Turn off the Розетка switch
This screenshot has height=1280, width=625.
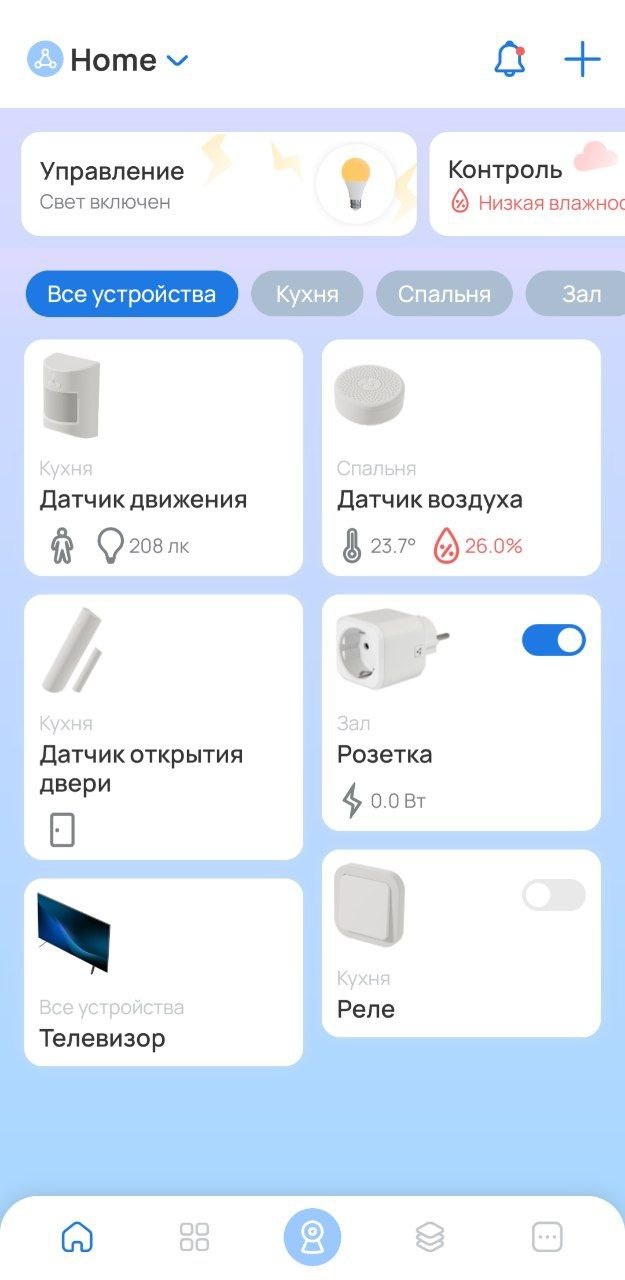point(553,640)
